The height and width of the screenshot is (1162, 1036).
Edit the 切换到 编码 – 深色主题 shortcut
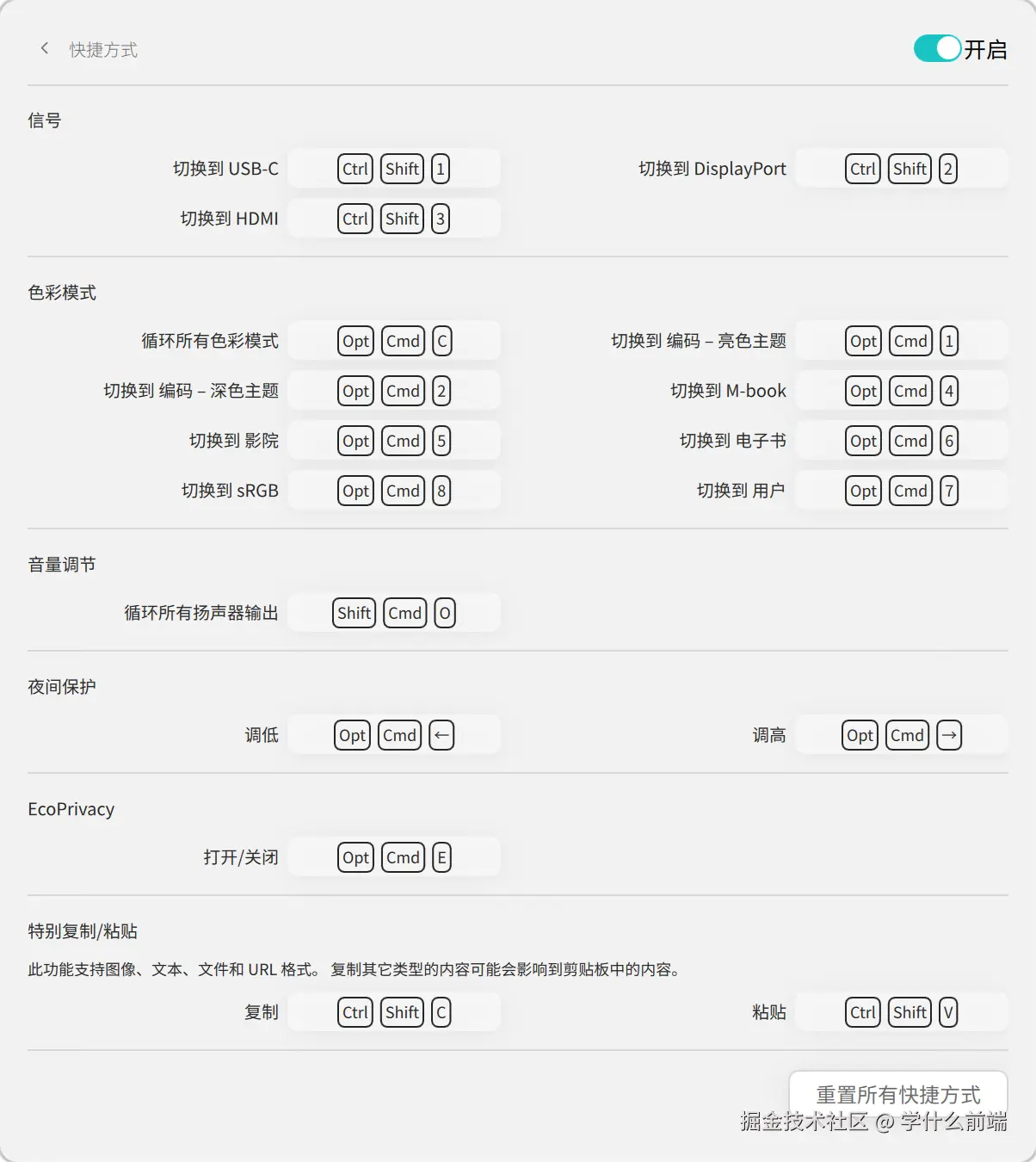tap(394, 391)
